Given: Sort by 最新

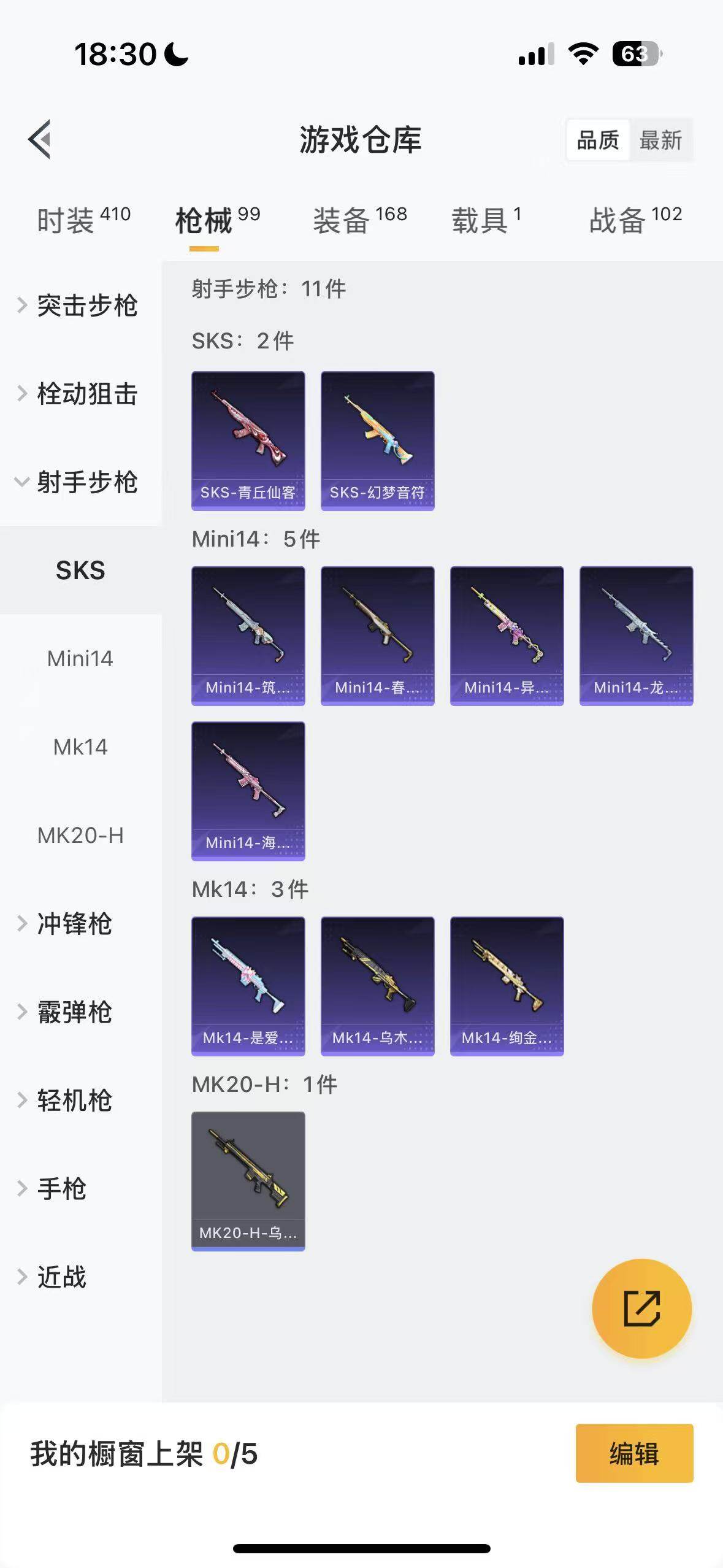Looking at the screenshot, I should (660, 140).
